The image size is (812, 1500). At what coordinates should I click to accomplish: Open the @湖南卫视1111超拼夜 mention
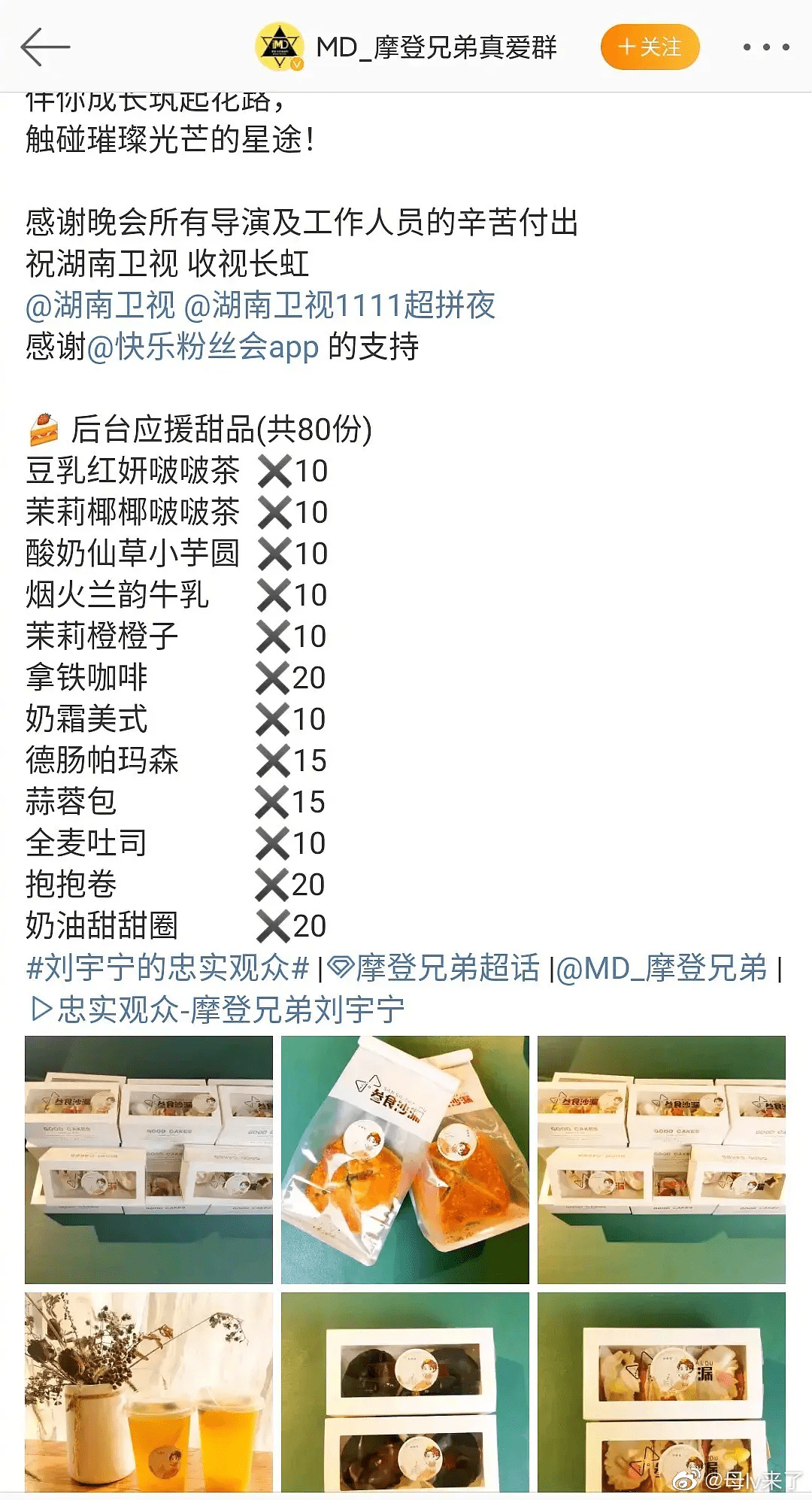tap(339, 305)
